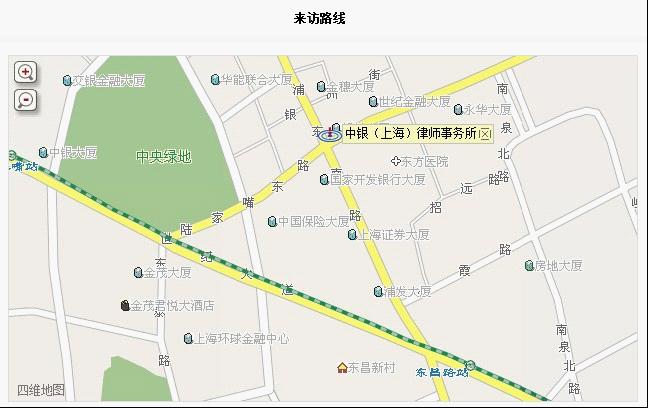The width and height of the screenshot is (648, 408).
Task: Zoom in on the map
Action: 26,73
